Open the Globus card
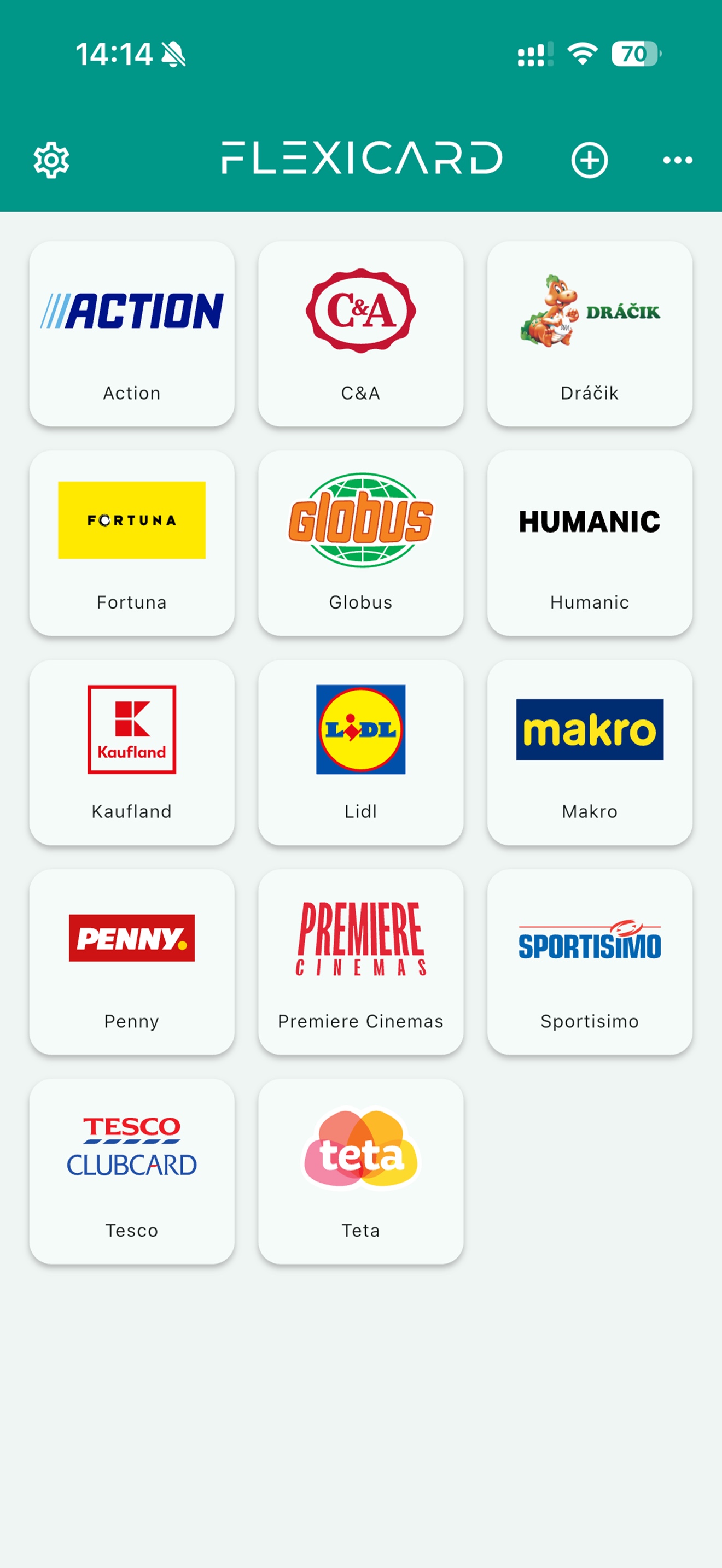722x1568 pixels. (361, 543)
